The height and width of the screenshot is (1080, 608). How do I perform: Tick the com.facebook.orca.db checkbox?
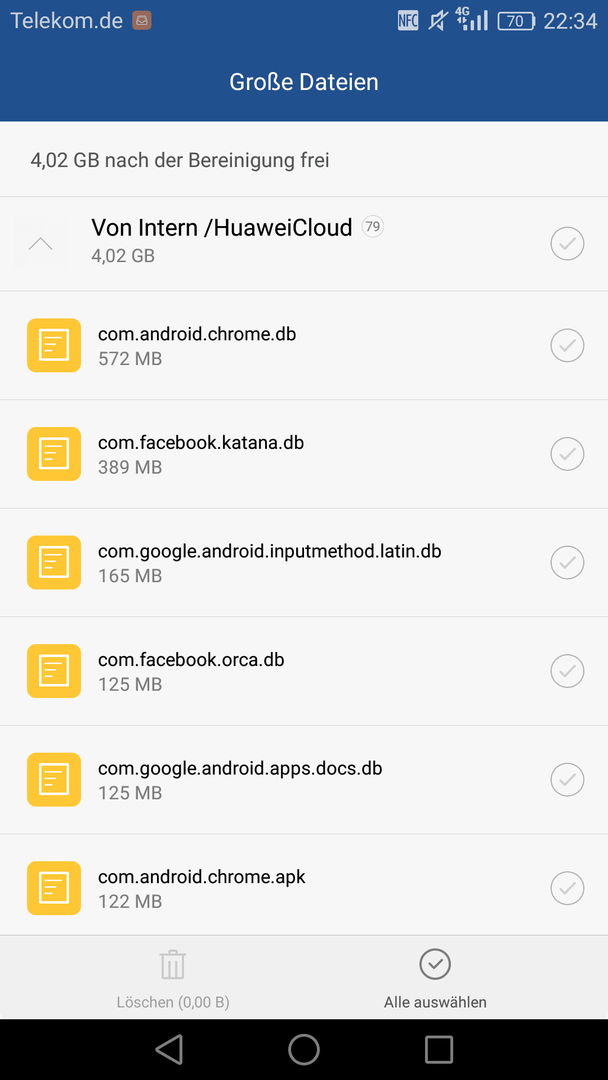pyautogui.click(x=567, y=671)
